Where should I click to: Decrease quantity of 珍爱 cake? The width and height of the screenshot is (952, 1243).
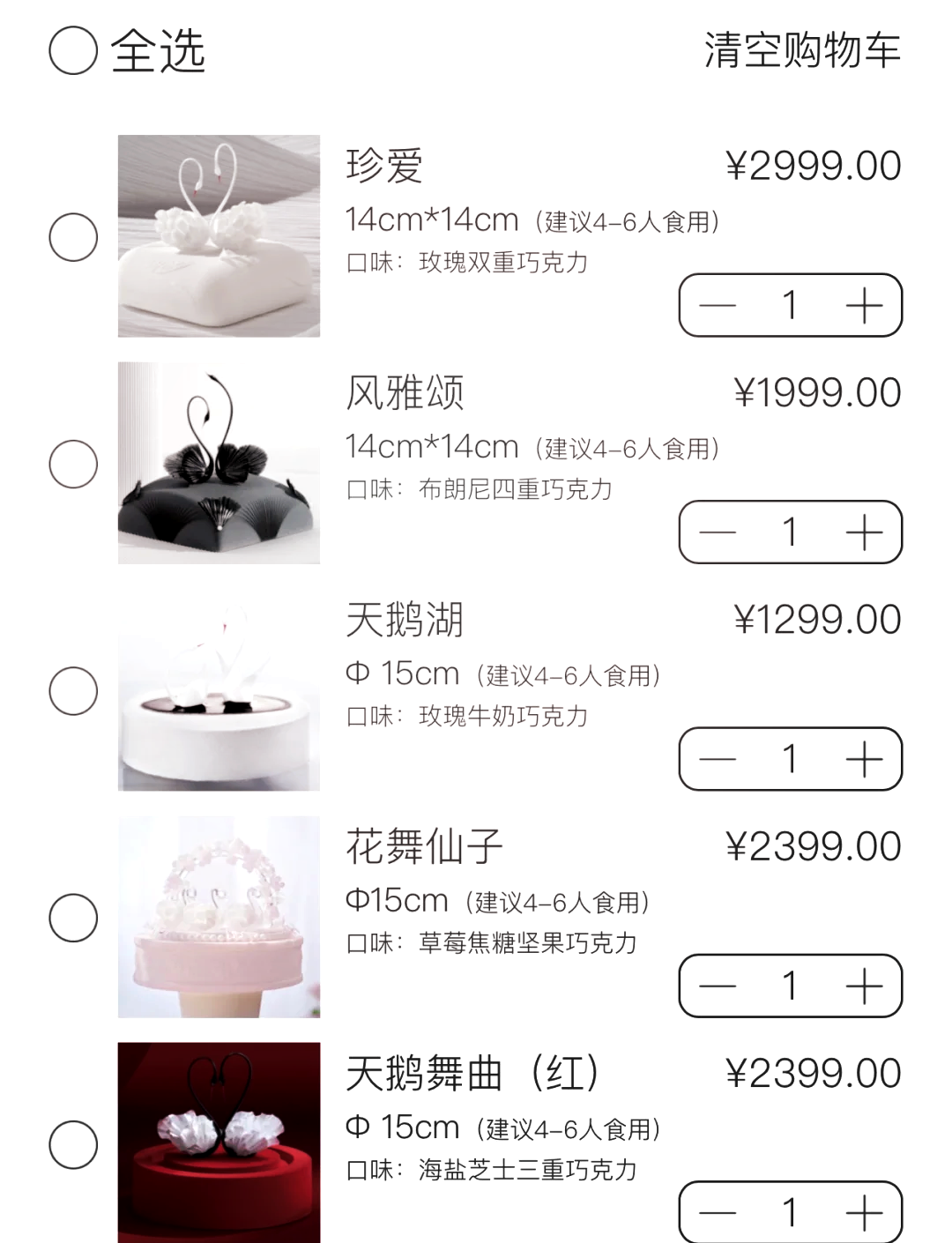(x=718, y=305)
